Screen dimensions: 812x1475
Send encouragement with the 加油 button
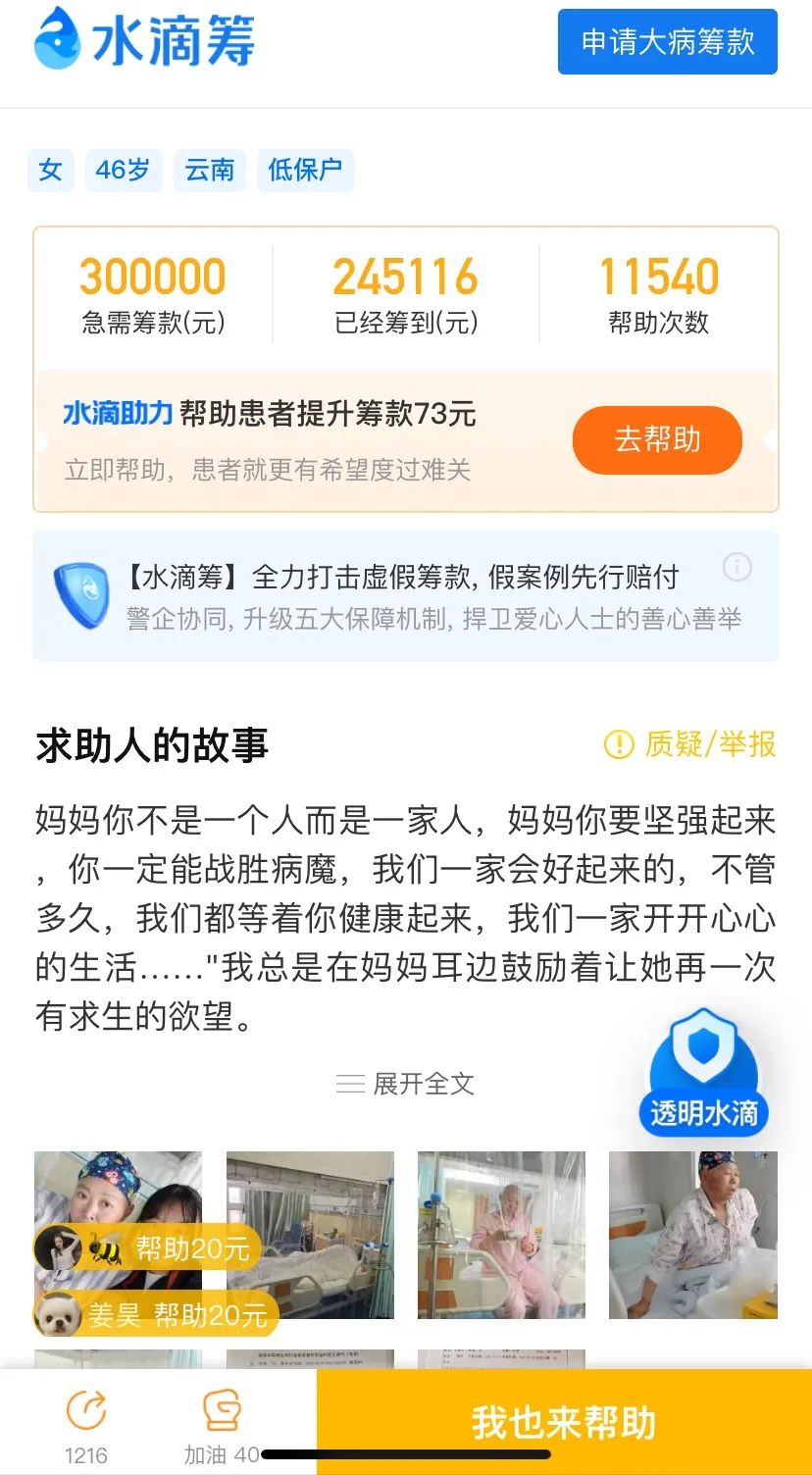222,1420
